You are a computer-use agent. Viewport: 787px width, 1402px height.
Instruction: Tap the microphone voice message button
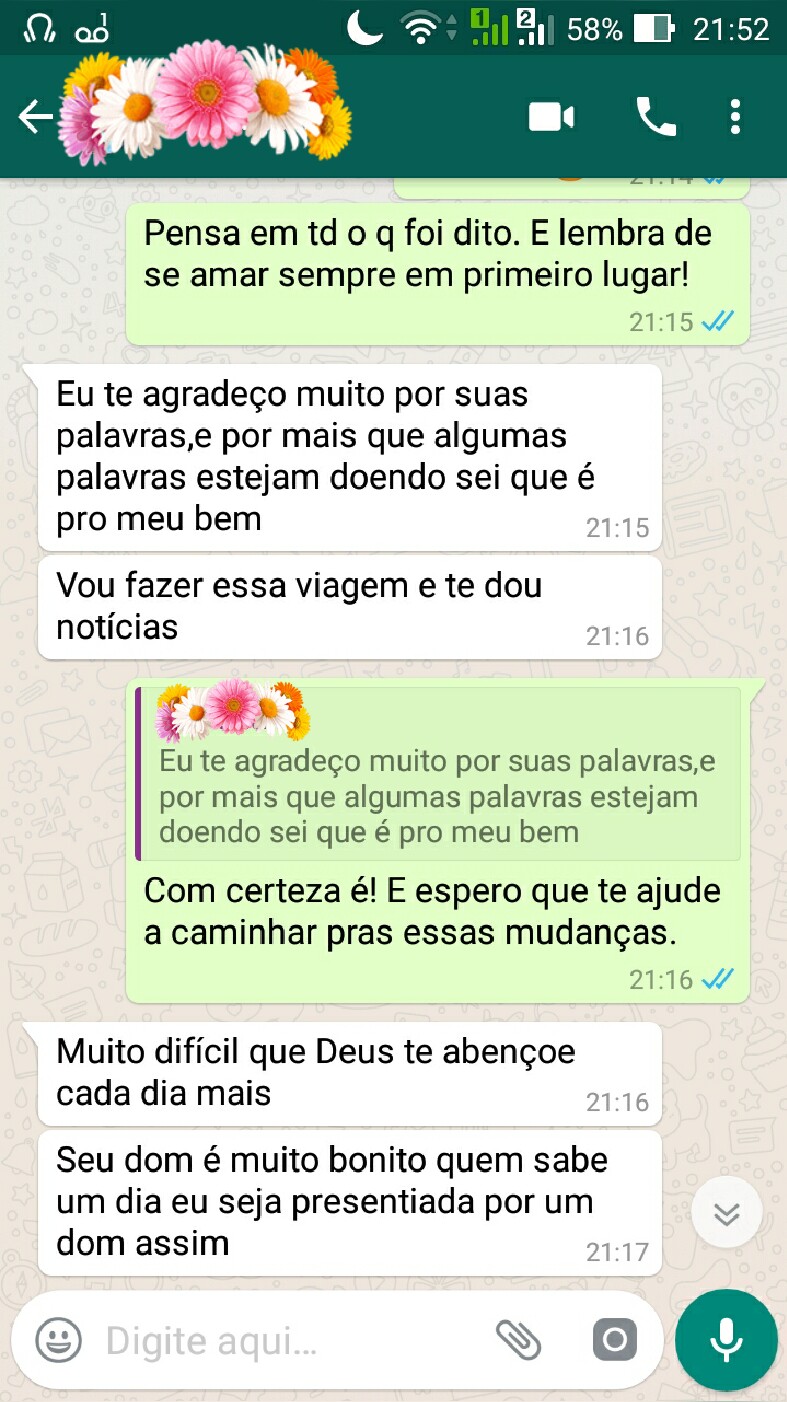click(x=726, y=1340)
